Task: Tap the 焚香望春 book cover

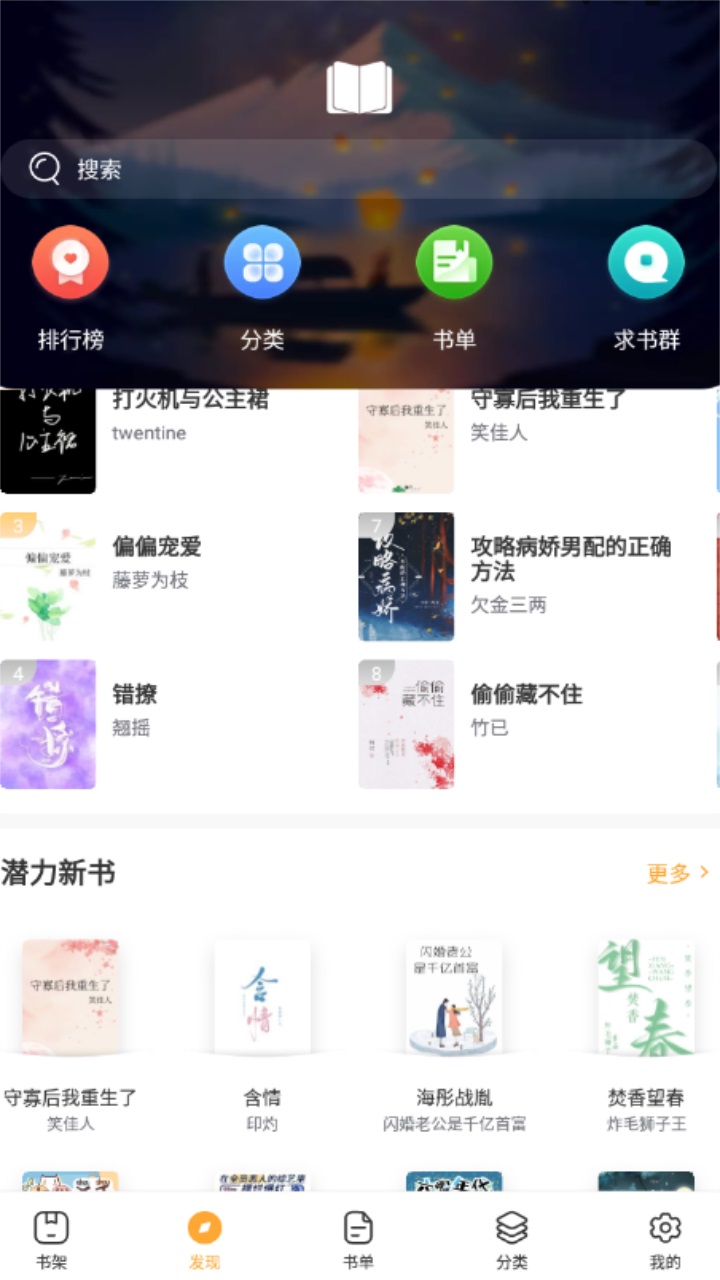Action: tap(645, 997)
